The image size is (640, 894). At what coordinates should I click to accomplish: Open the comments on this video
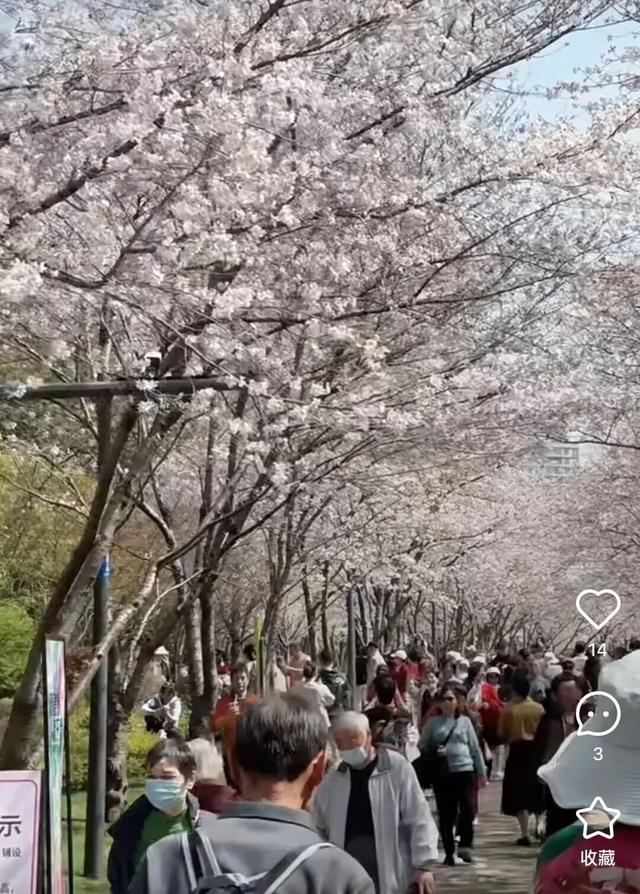point(598,713)
